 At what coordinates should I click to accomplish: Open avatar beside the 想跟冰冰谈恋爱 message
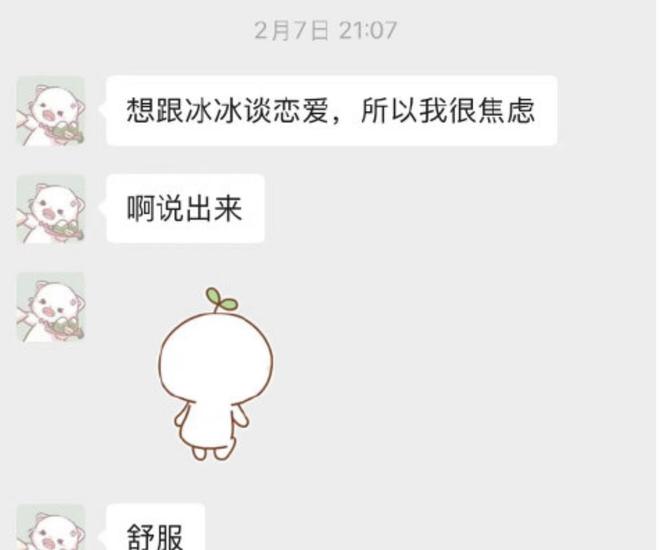pos(51,111)
